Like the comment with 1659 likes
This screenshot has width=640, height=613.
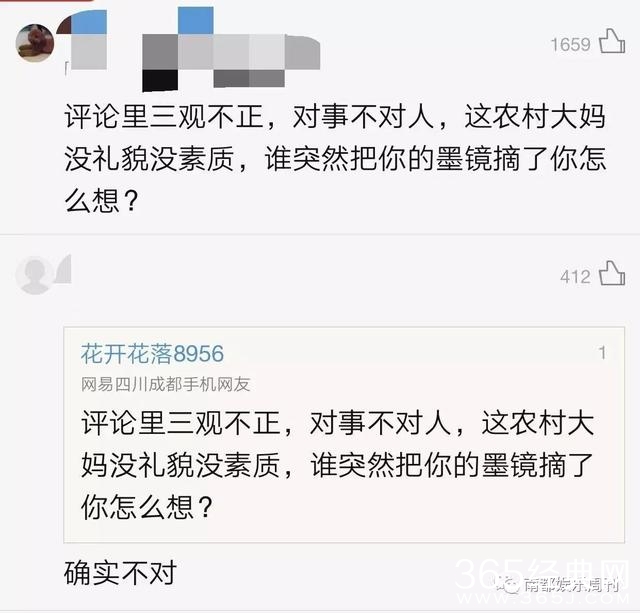(611, 43)
